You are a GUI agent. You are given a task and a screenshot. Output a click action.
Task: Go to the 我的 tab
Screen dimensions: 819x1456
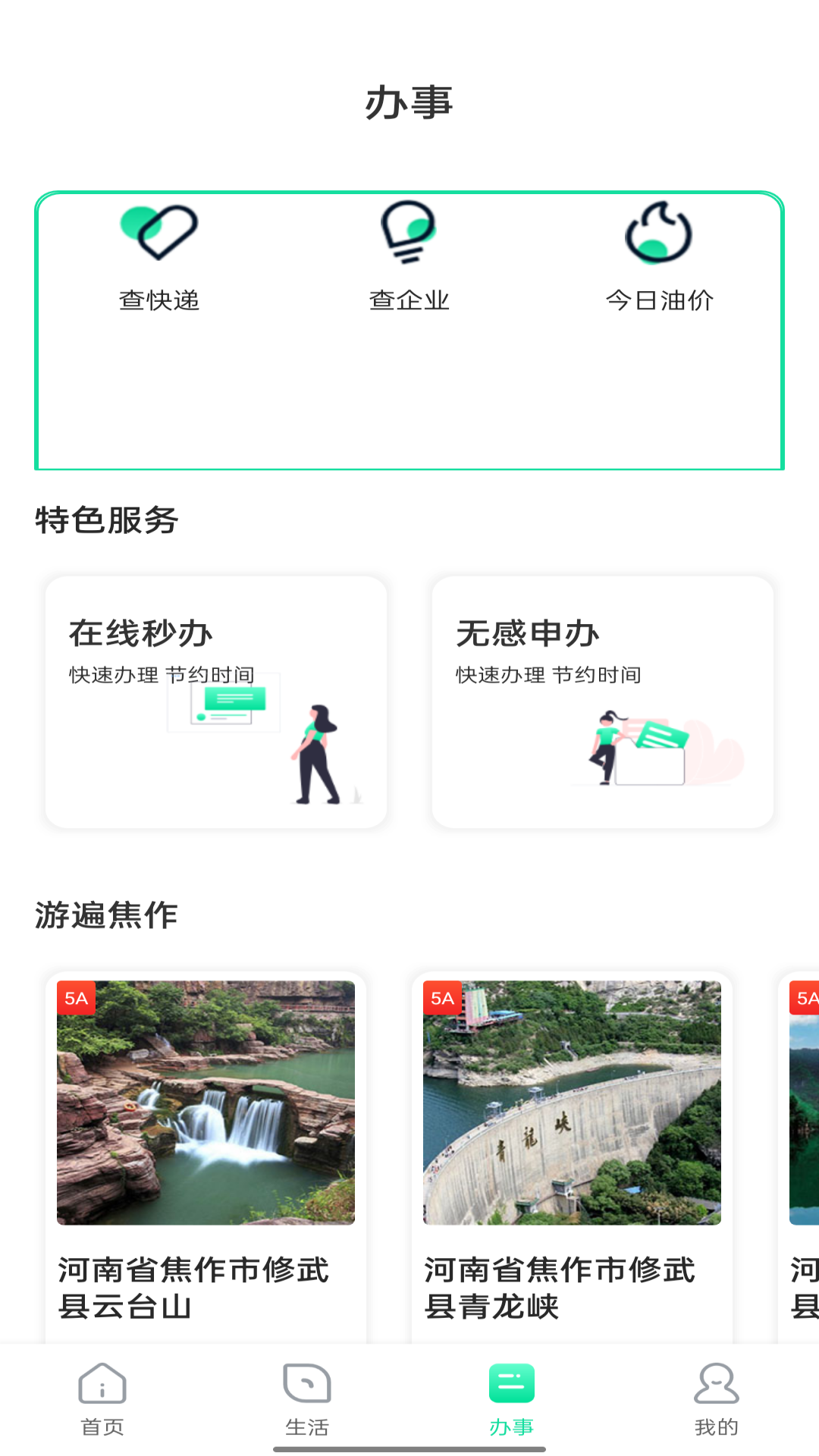tap(717, 1399)
